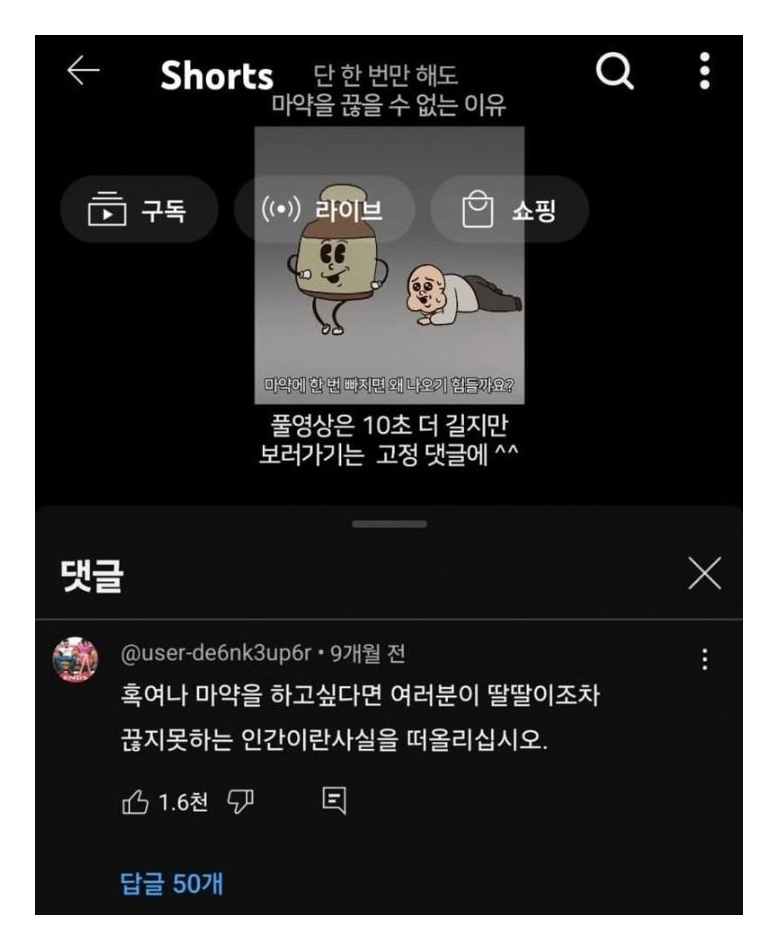This screenshot has width=778, height=950.
Task: Select the 라이브 chip
Action: (323, 210)
